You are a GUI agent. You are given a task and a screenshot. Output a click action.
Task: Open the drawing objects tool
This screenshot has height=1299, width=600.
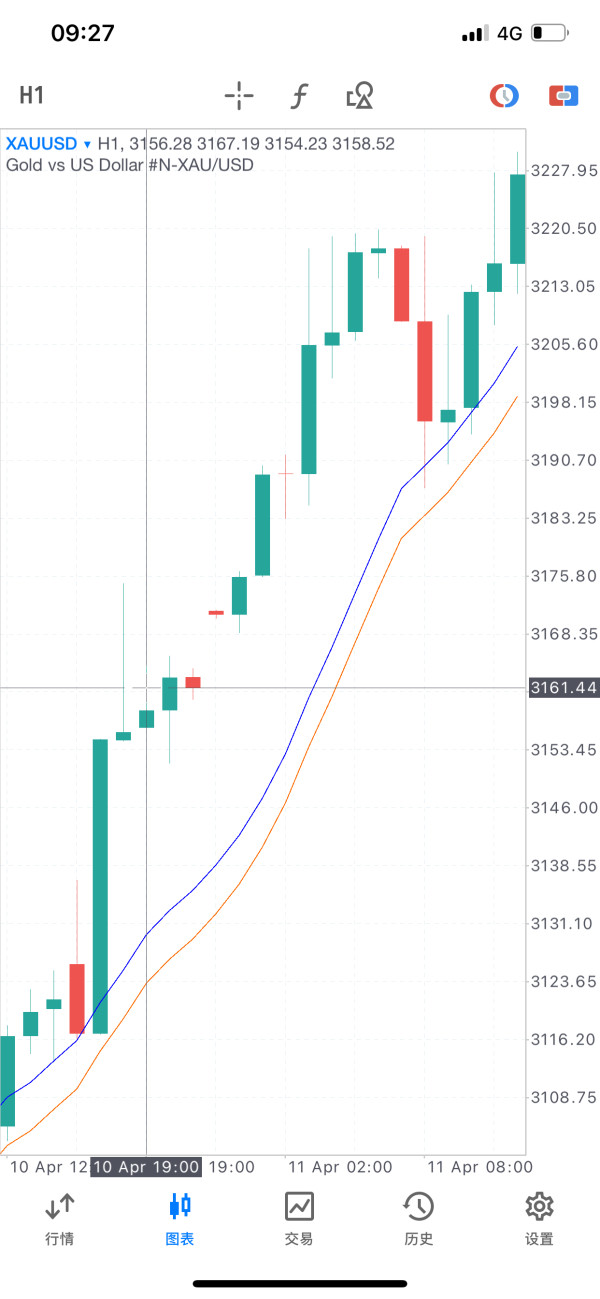pyautogui.click(x=359, y=96)
